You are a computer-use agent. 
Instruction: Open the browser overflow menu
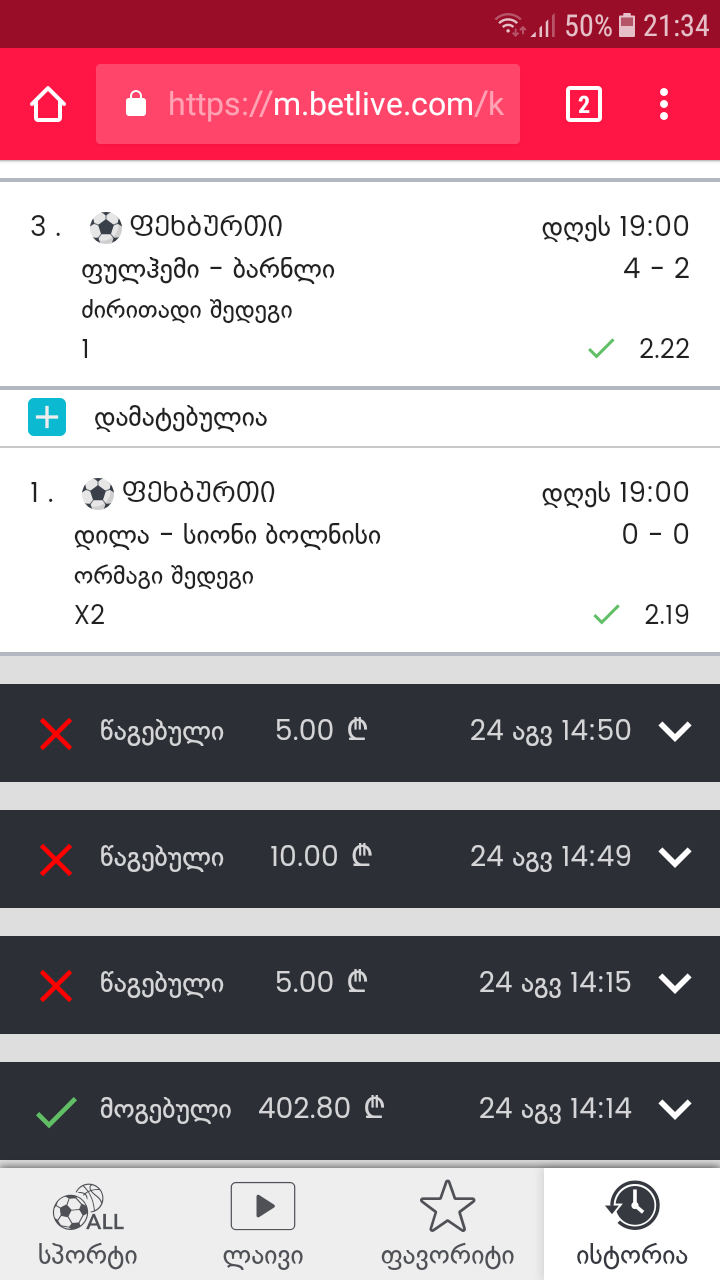point(663,103)
